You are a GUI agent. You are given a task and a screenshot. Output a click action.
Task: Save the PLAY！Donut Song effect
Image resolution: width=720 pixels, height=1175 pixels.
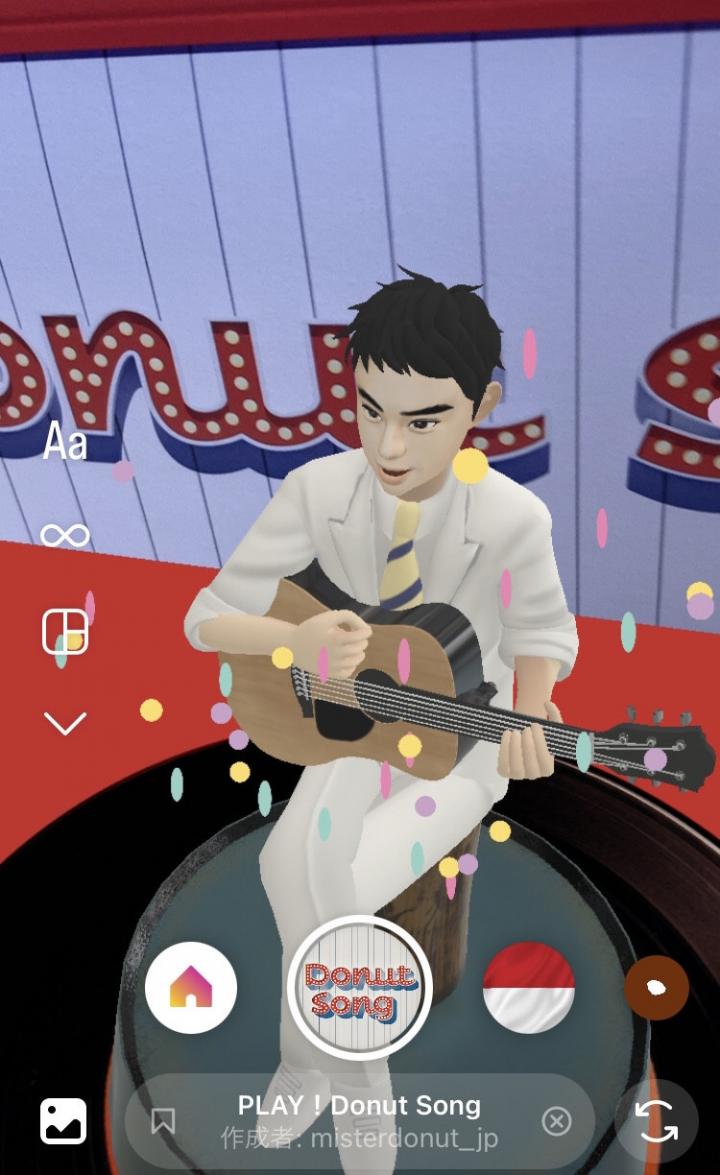pyautogui.click(x=163, y=1121)
